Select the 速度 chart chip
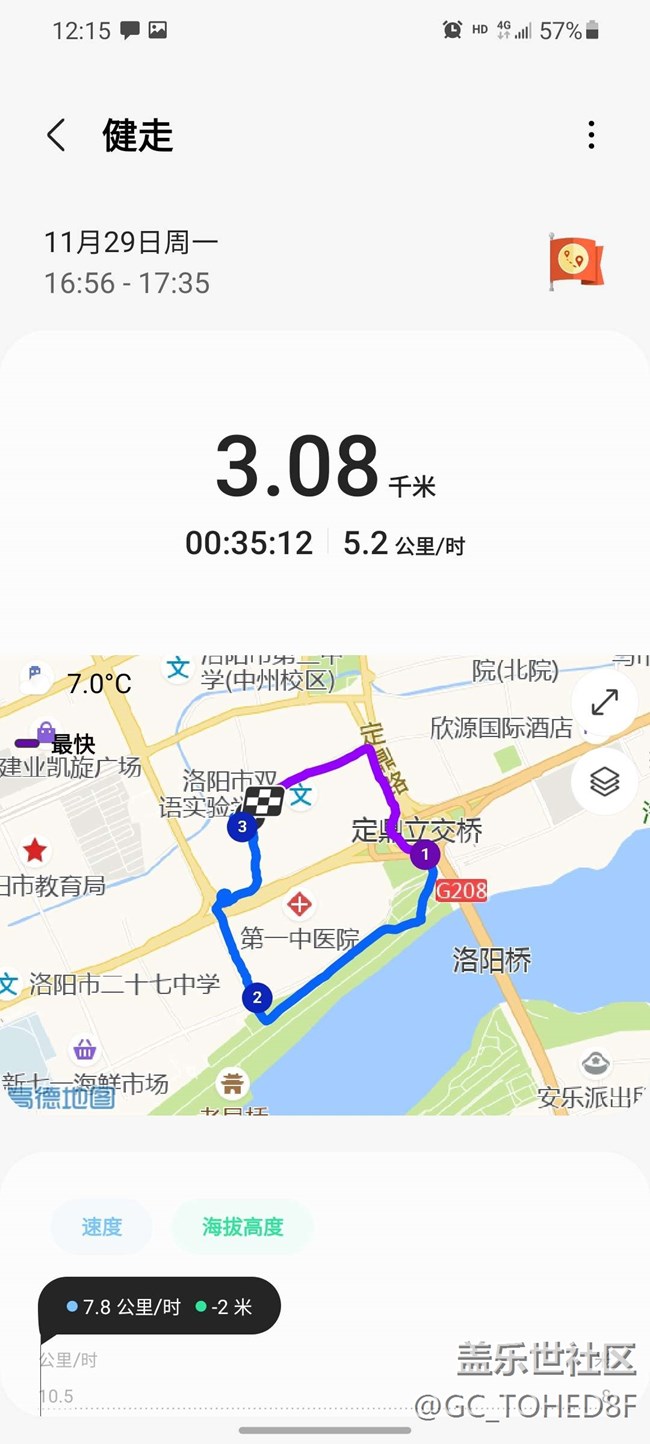Image resolution: width=650 pixels, height=1444 pixels. click(x=101, y=1227)
